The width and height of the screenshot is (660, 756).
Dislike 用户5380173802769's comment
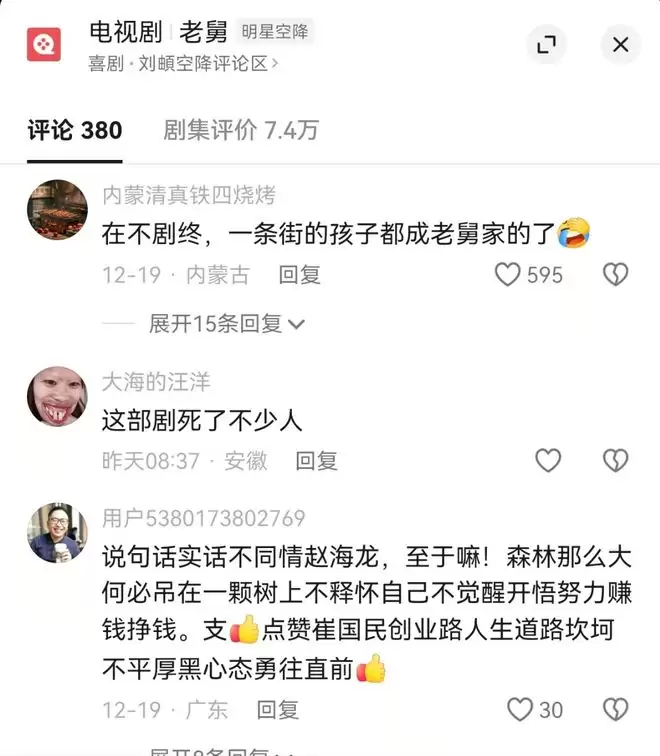(614, 710)
